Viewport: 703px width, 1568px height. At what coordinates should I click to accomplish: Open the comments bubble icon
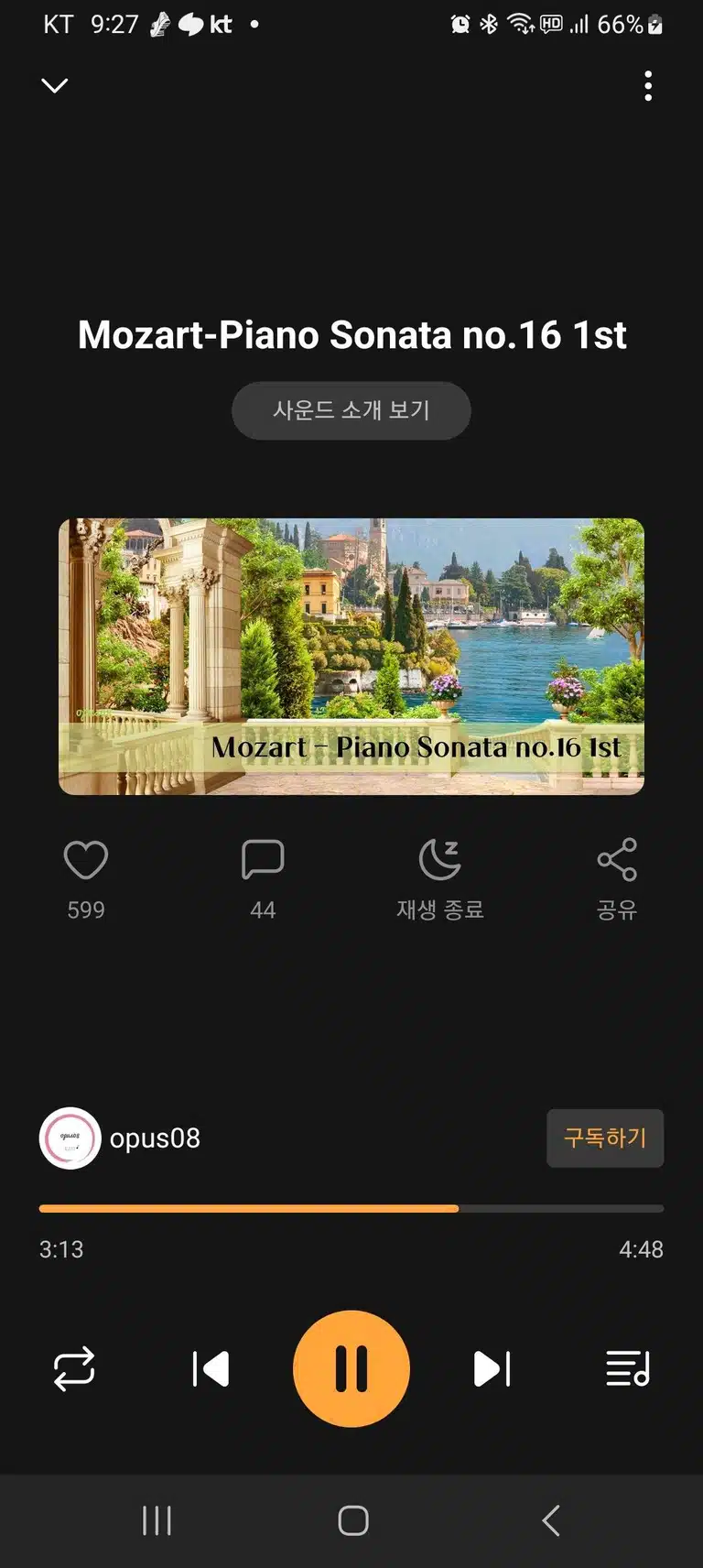263,860
